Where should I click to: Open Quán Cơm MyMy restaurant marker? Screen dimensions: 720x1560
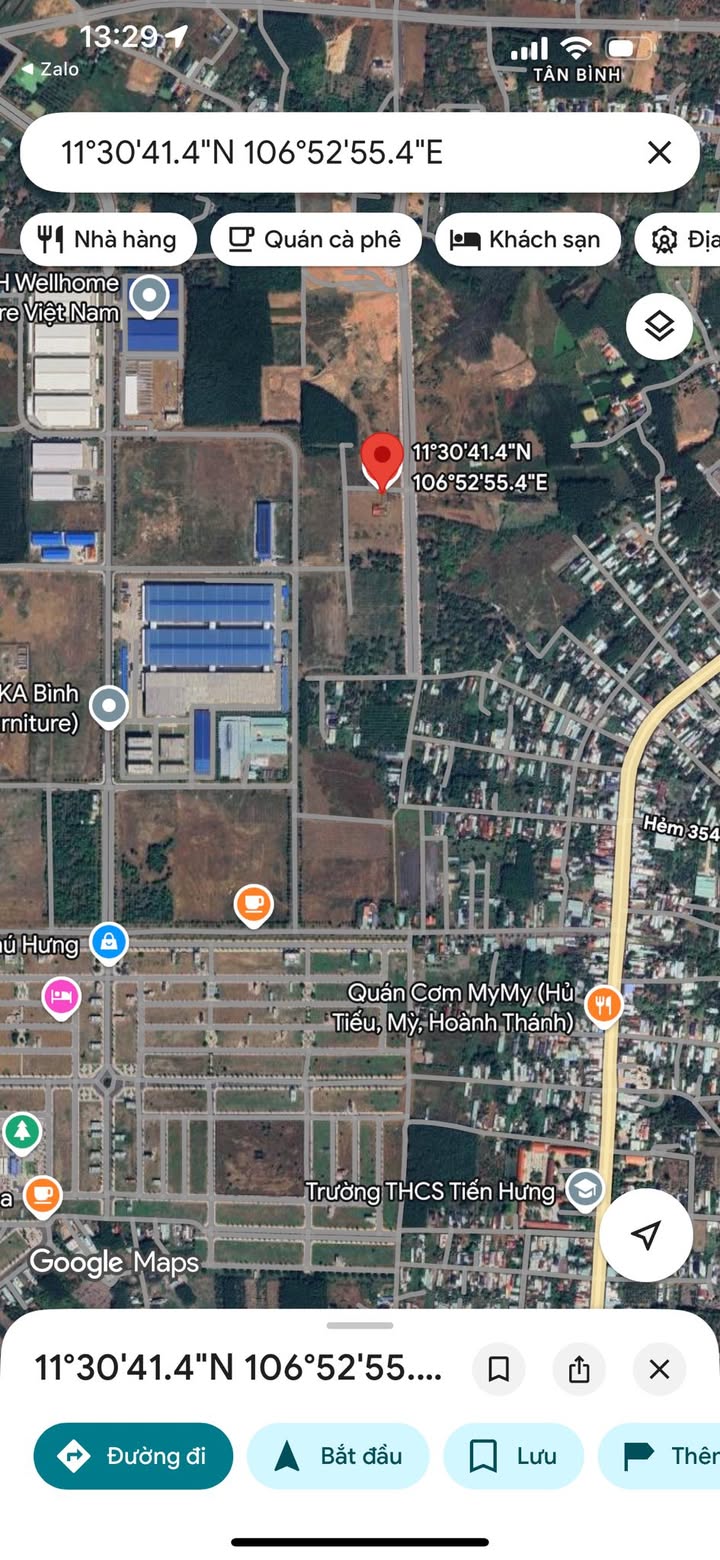[x=603, y=1005]
